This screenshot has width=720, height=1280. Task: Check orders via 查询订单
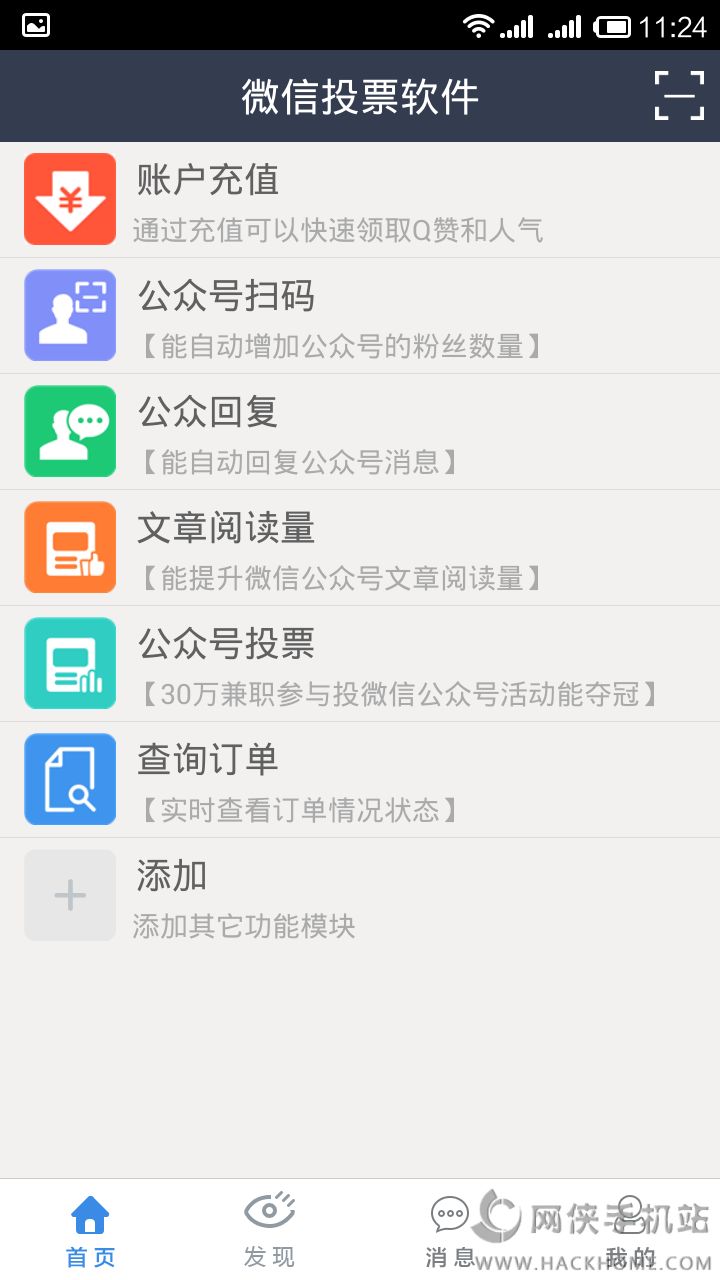pos(360,780)
